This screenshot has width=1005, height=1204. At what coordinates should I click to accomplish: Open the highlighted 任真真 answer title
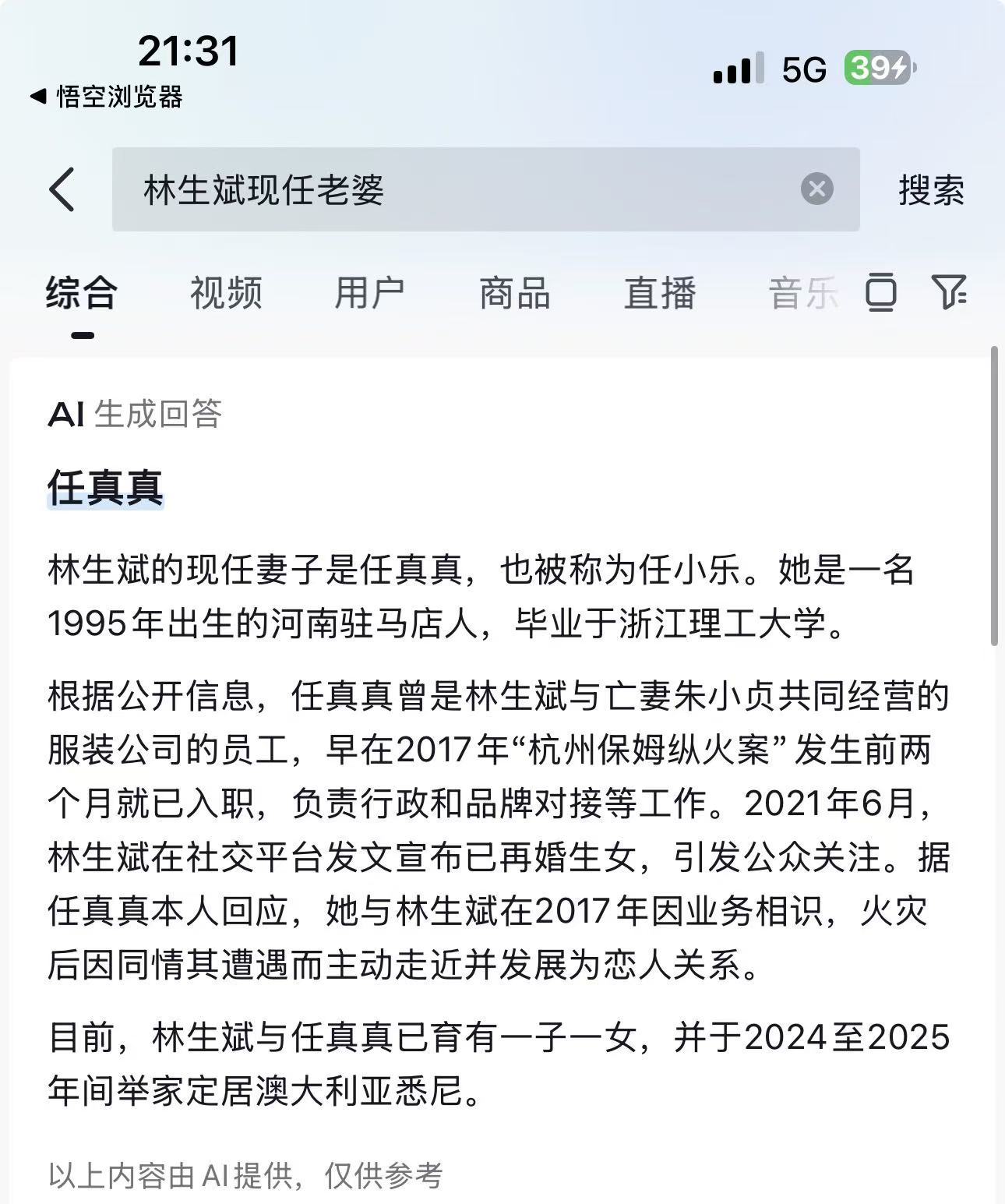point(105,488)
